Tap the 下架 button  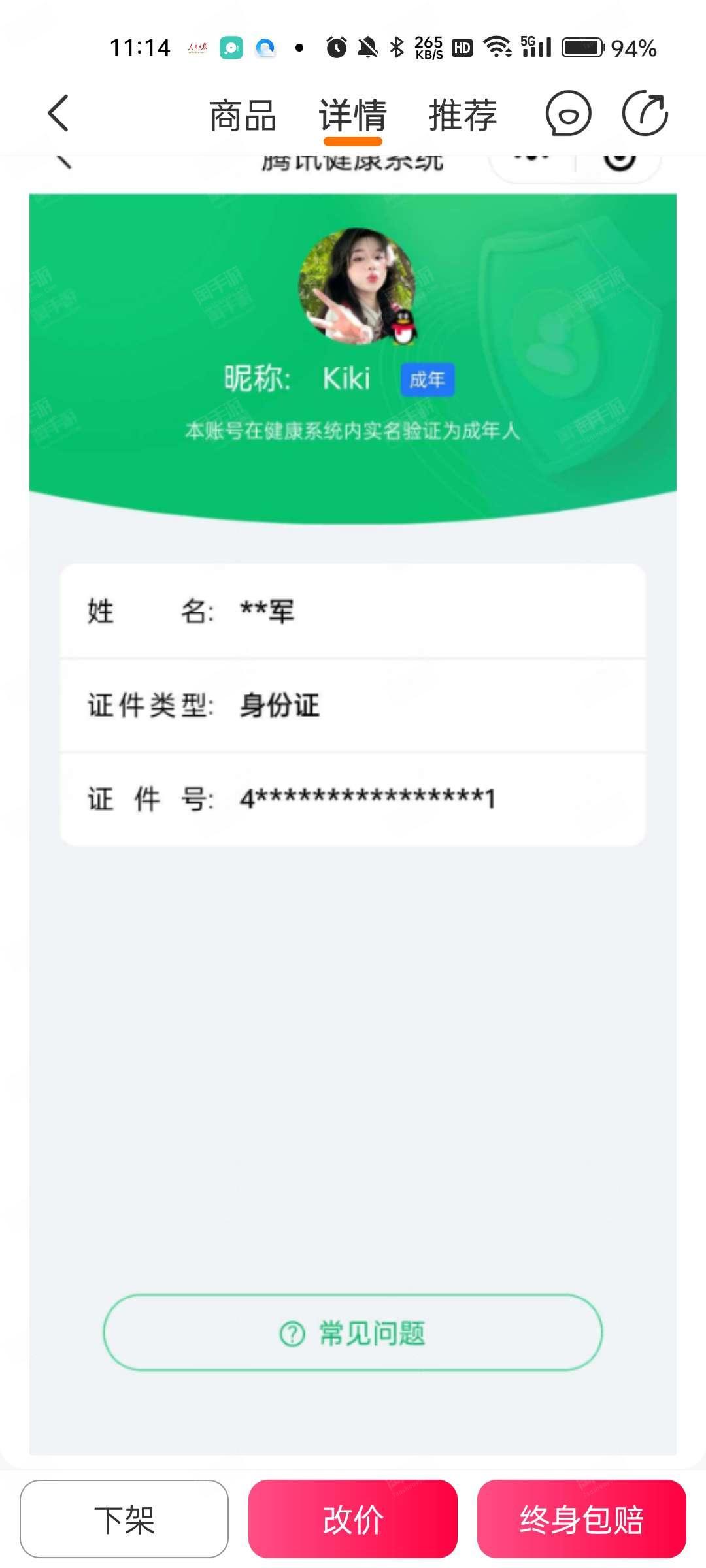124,1519
